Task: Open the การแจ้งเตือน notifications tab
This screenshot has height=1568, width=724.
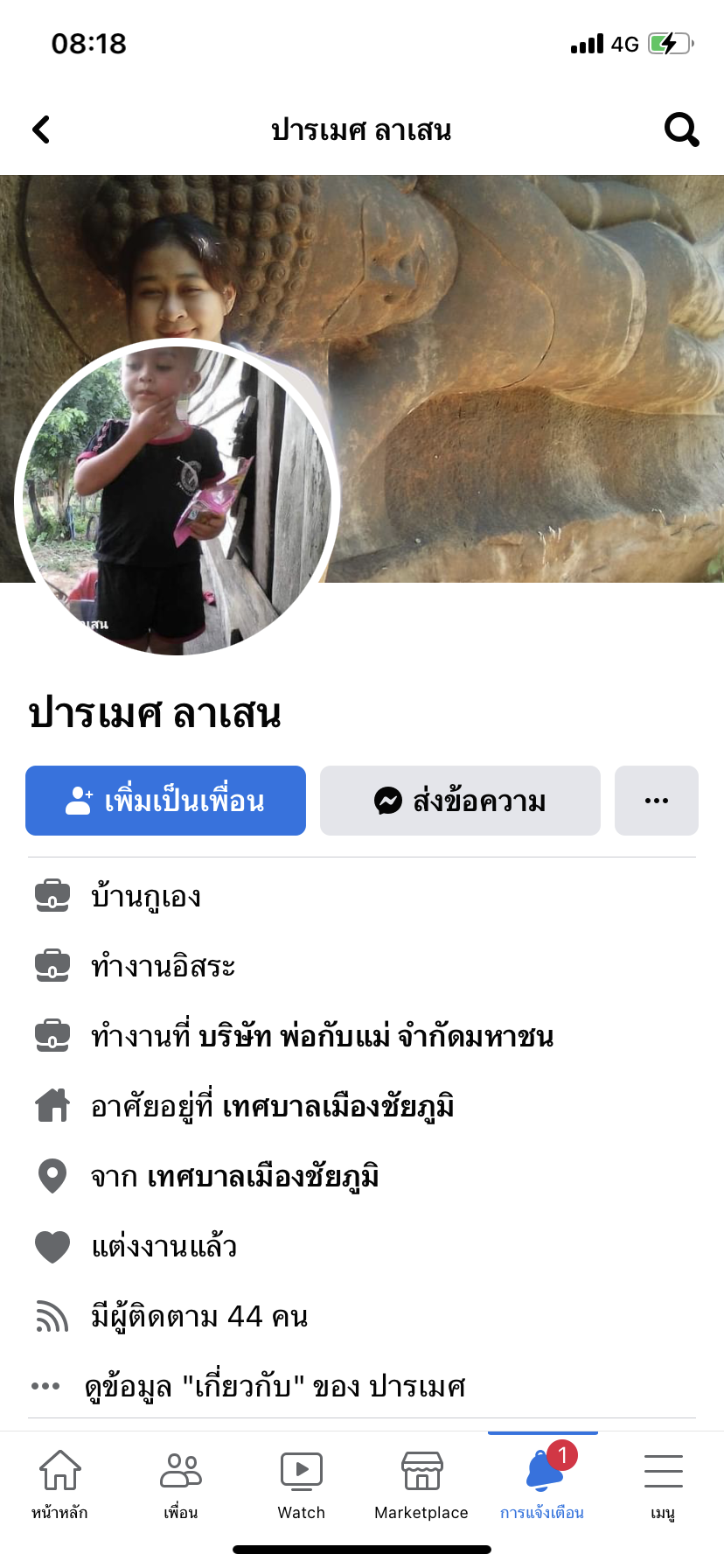Action: pyautogui.click(x=542, y=1484)
